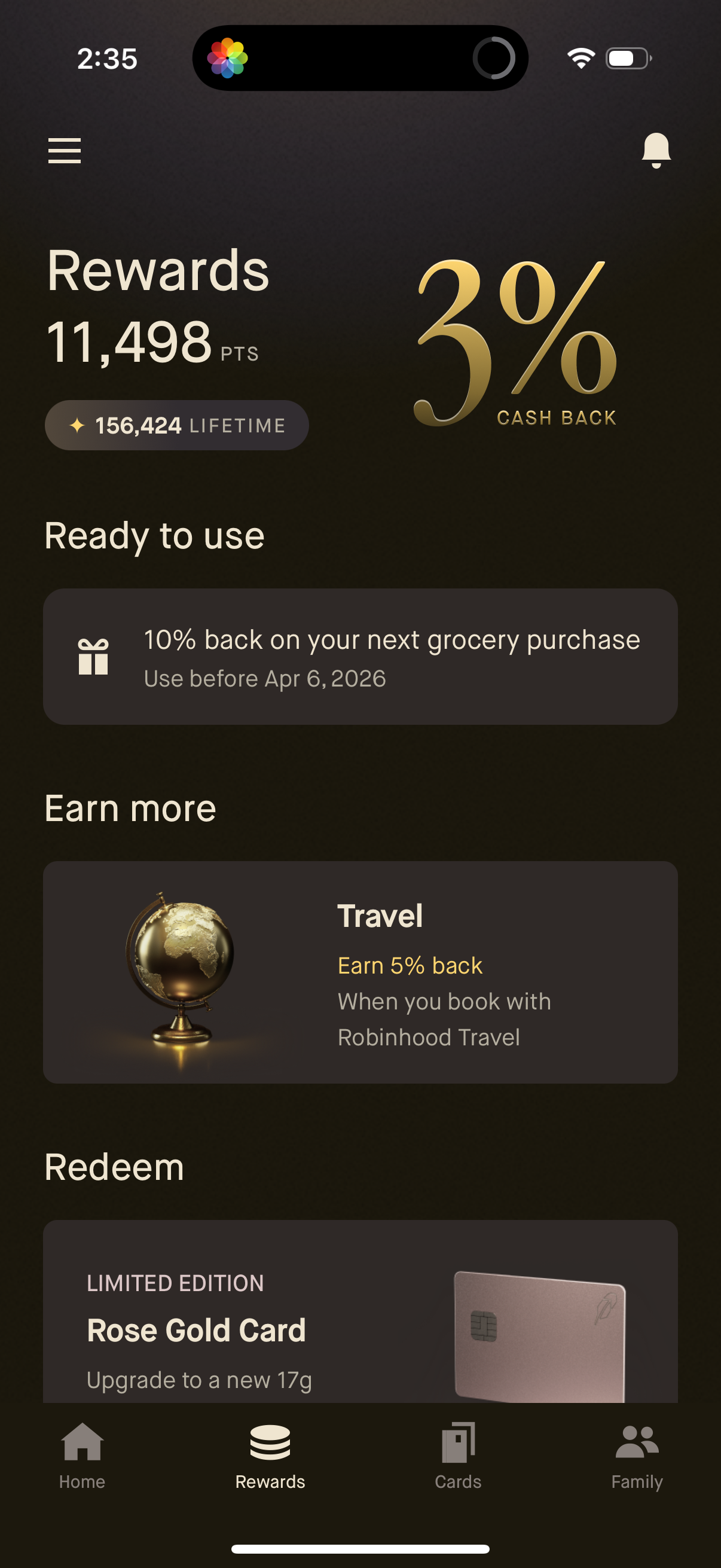Tap the 156,424 LIFETIME points pill
Viewport: 721px width, 1568px height.
175,425
